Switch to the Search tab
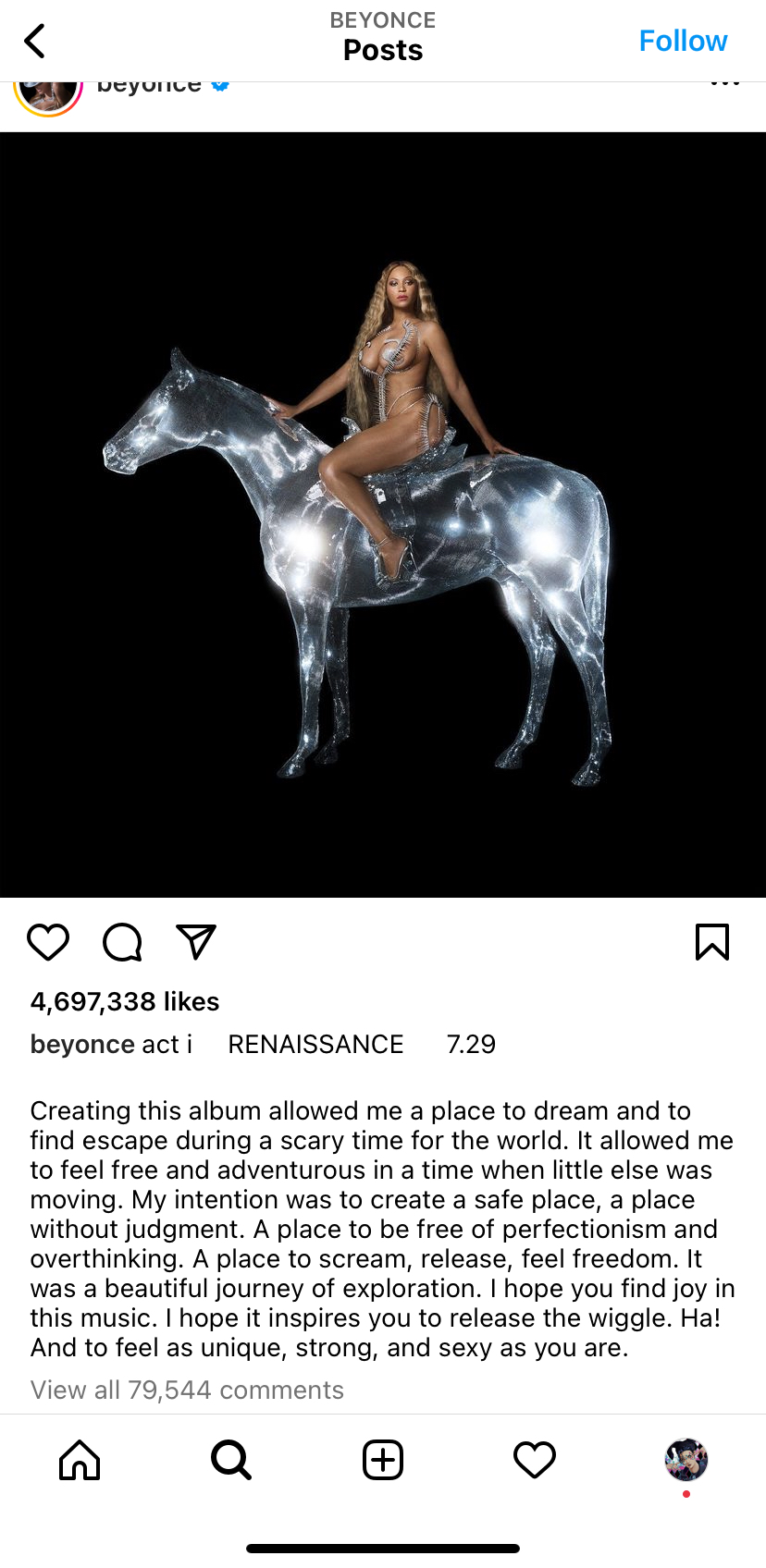The width and height of the screenshot is (766, 1568). click(x=230, y=1460)
